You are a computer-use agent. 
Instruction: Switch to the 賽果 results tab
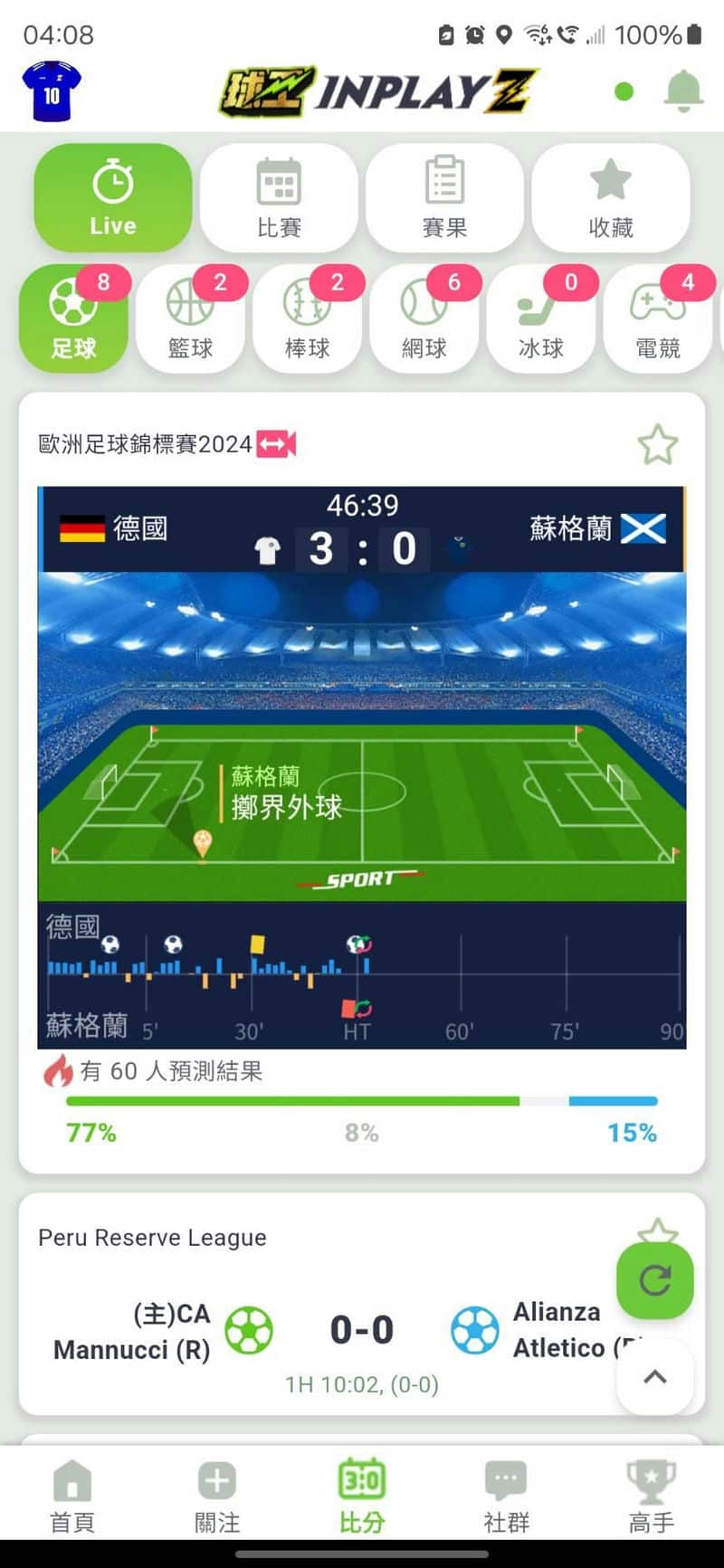[x=444, y=198]
